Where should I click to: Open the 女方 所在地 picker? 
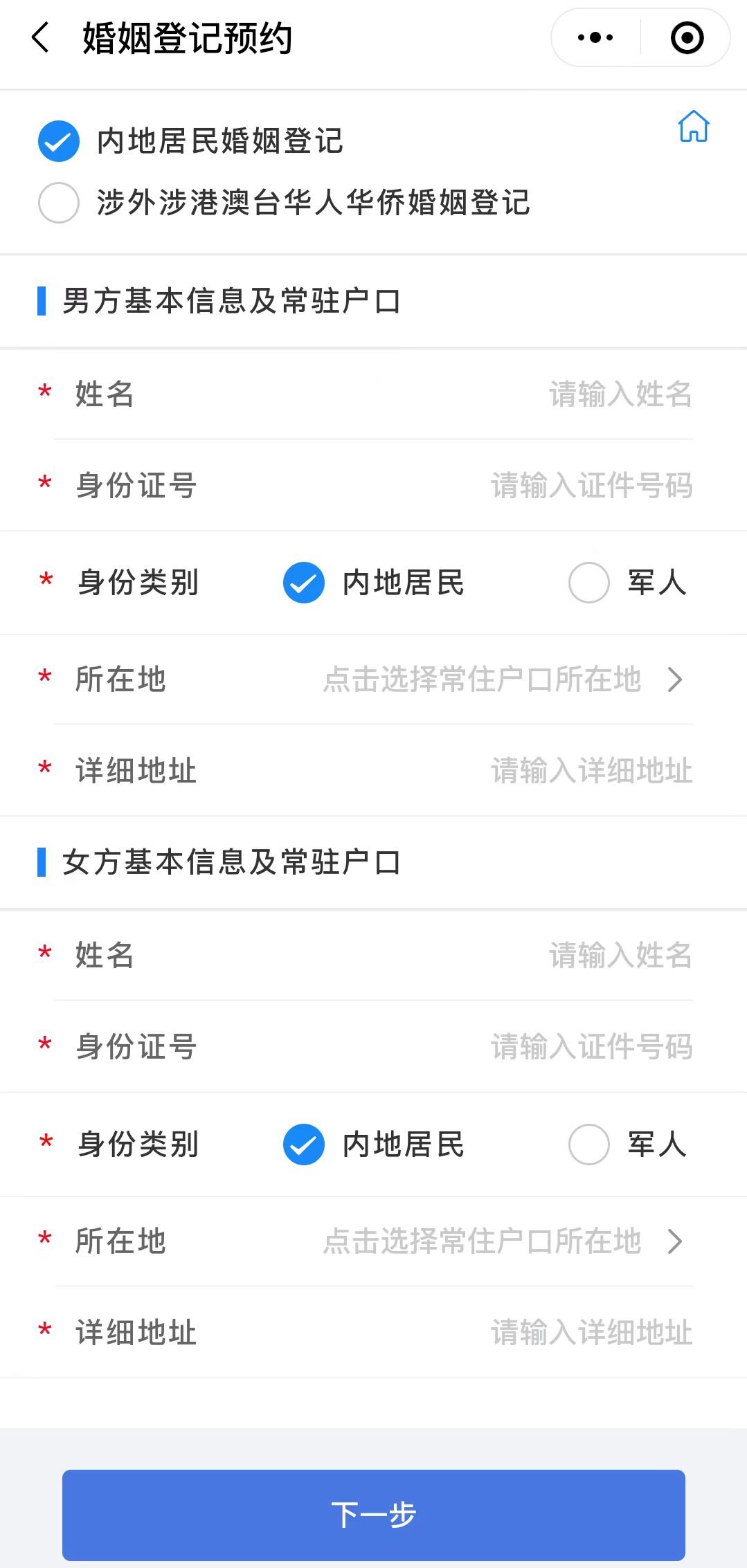pos(502,1241)
